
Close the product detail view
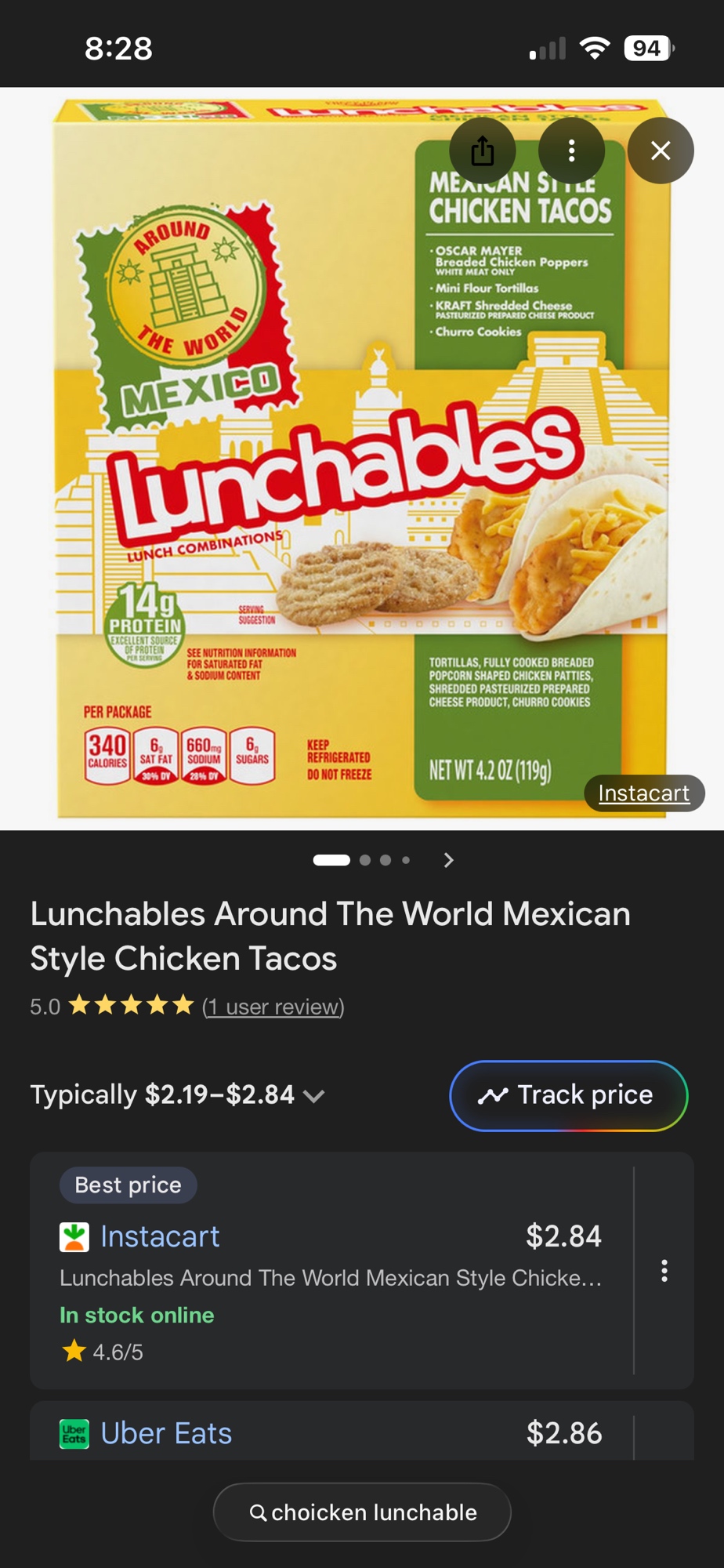pos(660,151)
